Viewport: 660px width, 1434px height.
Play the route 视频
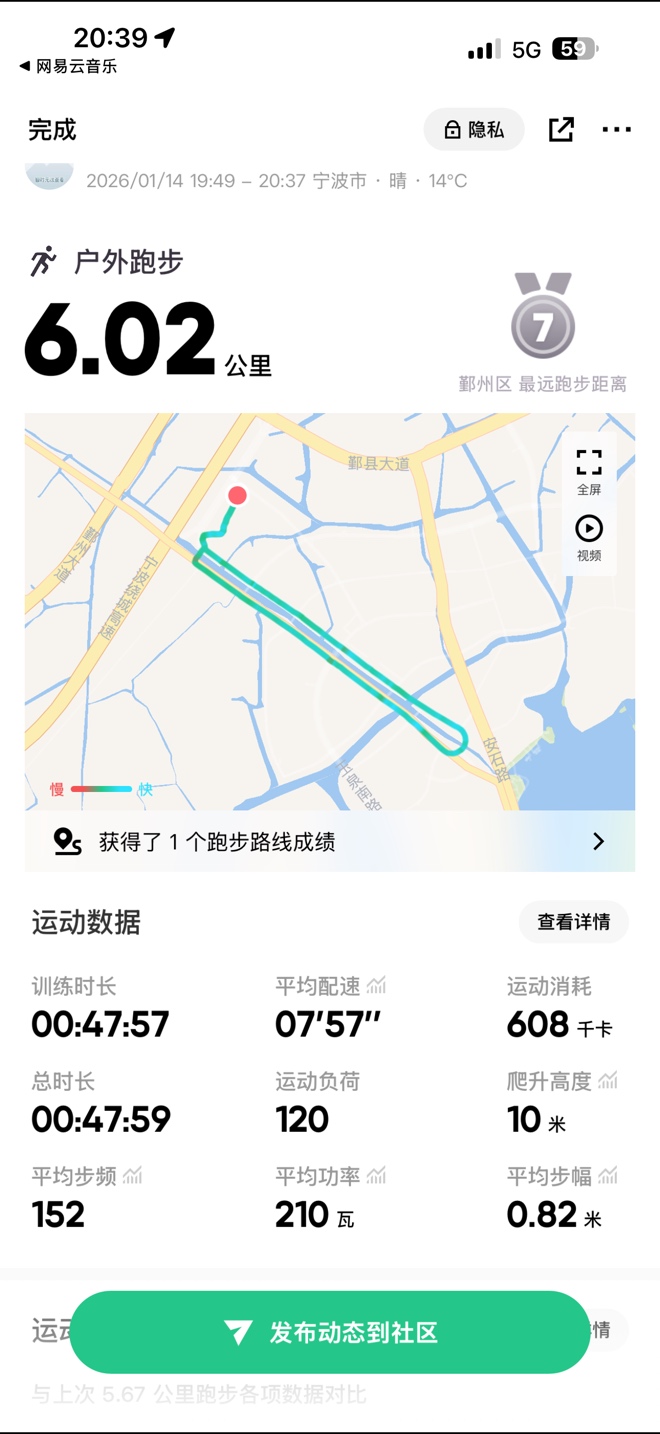coord(589,538)
